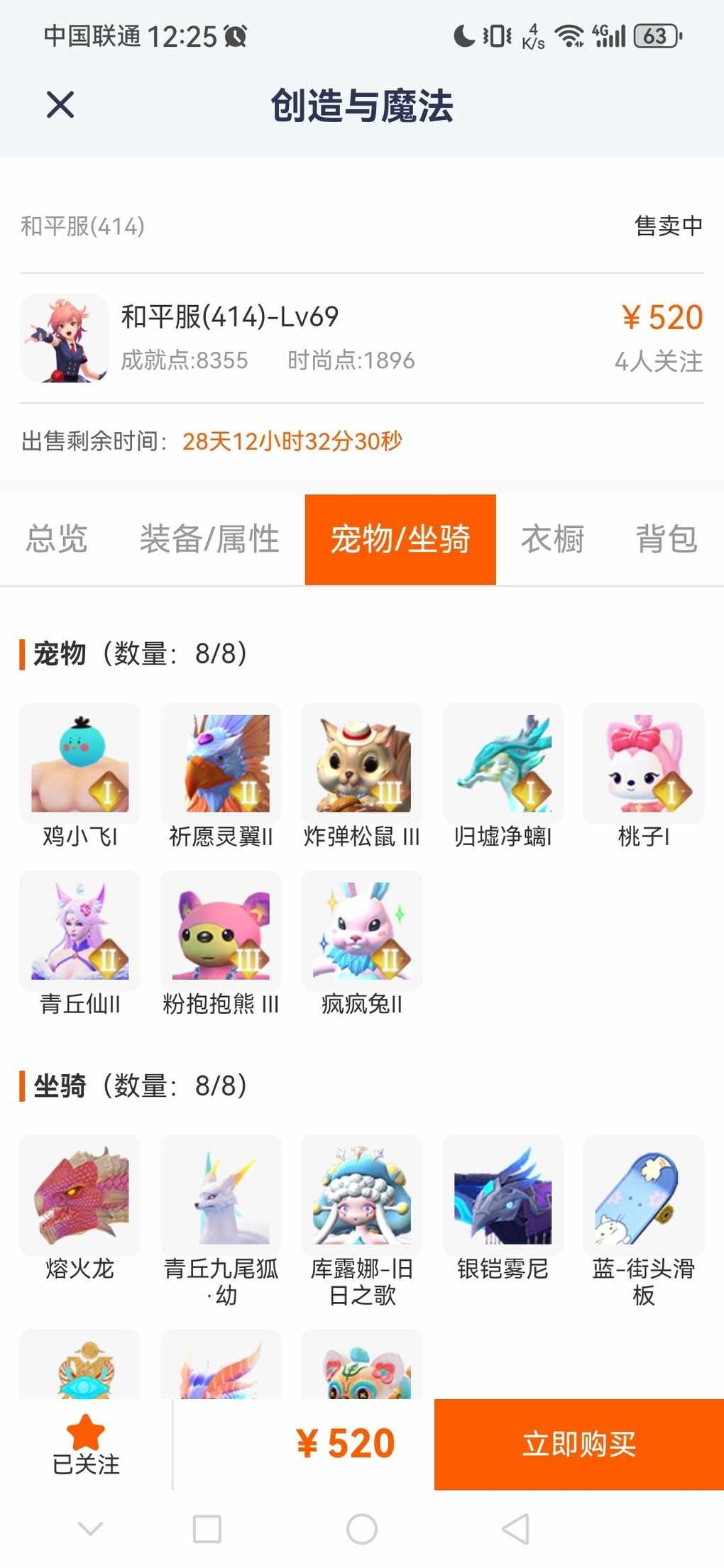Close the 创造与魔法 listing page
Viewport: 724px width, 1568px height.
60,105
